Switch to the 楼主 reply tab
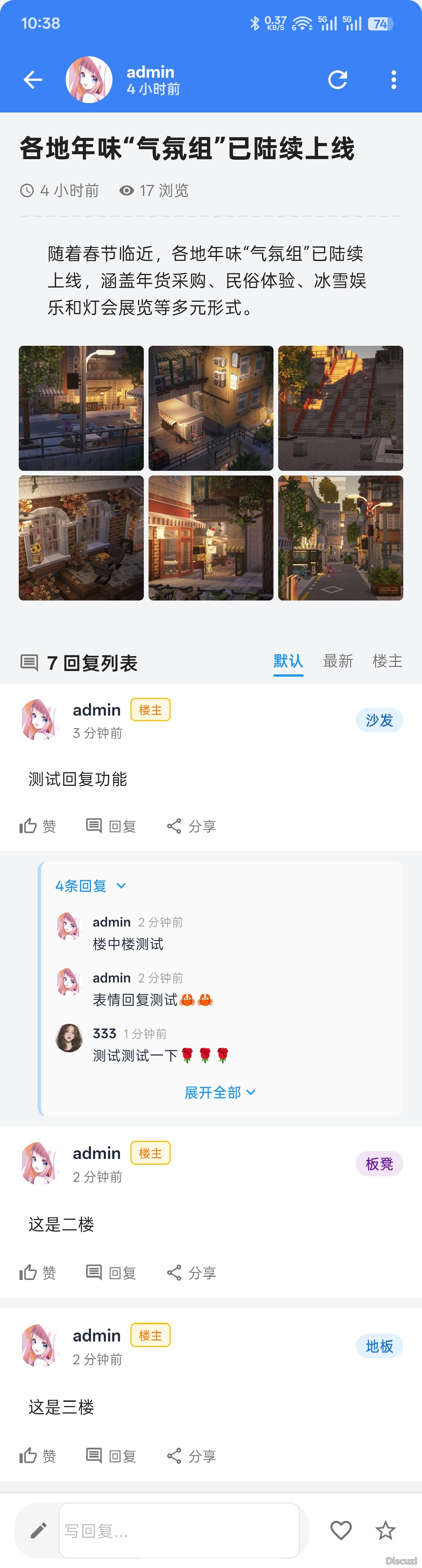Screen dimensions: 422x1568 point(387,661)
